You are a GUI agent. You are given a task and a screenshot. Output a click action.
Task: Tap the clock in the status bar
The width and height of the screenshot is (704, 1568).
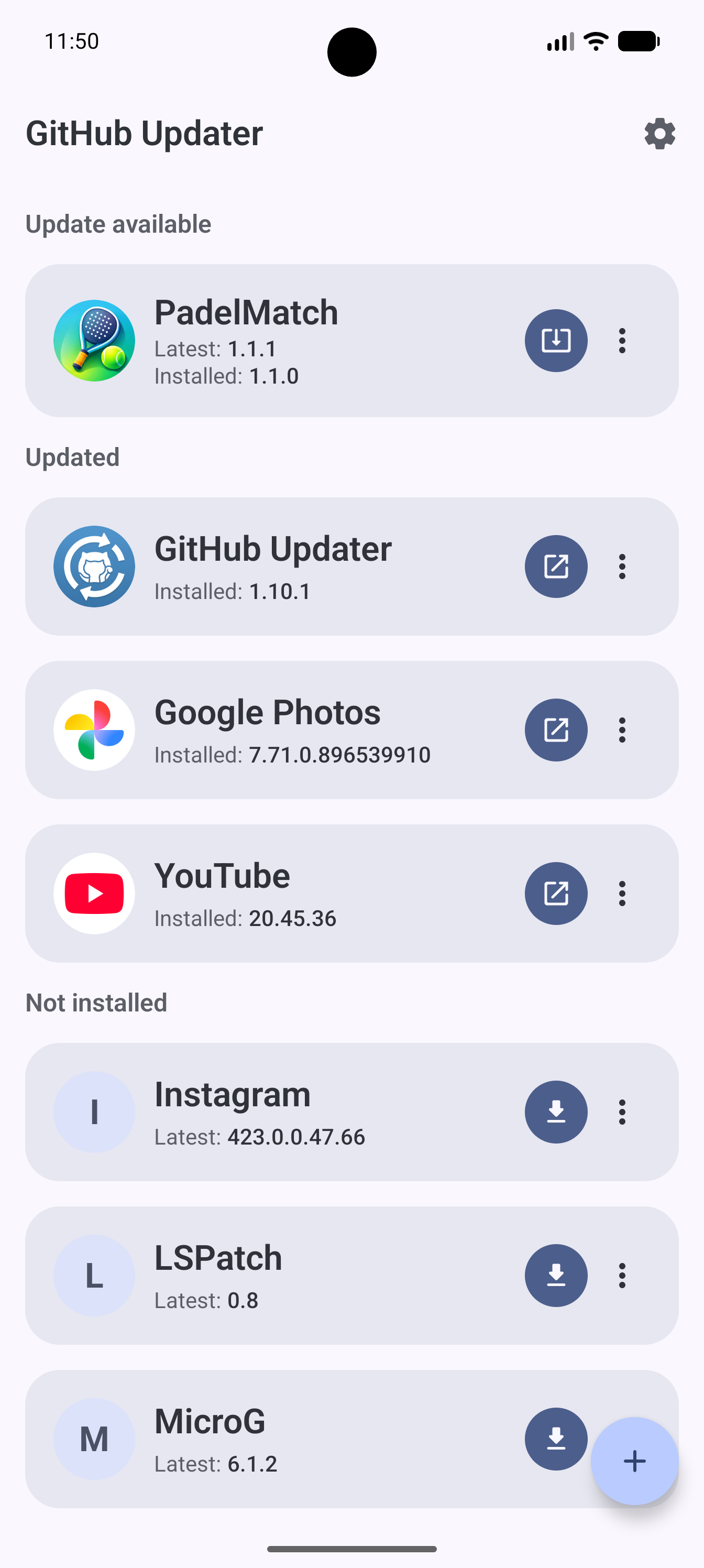point(71,41)
